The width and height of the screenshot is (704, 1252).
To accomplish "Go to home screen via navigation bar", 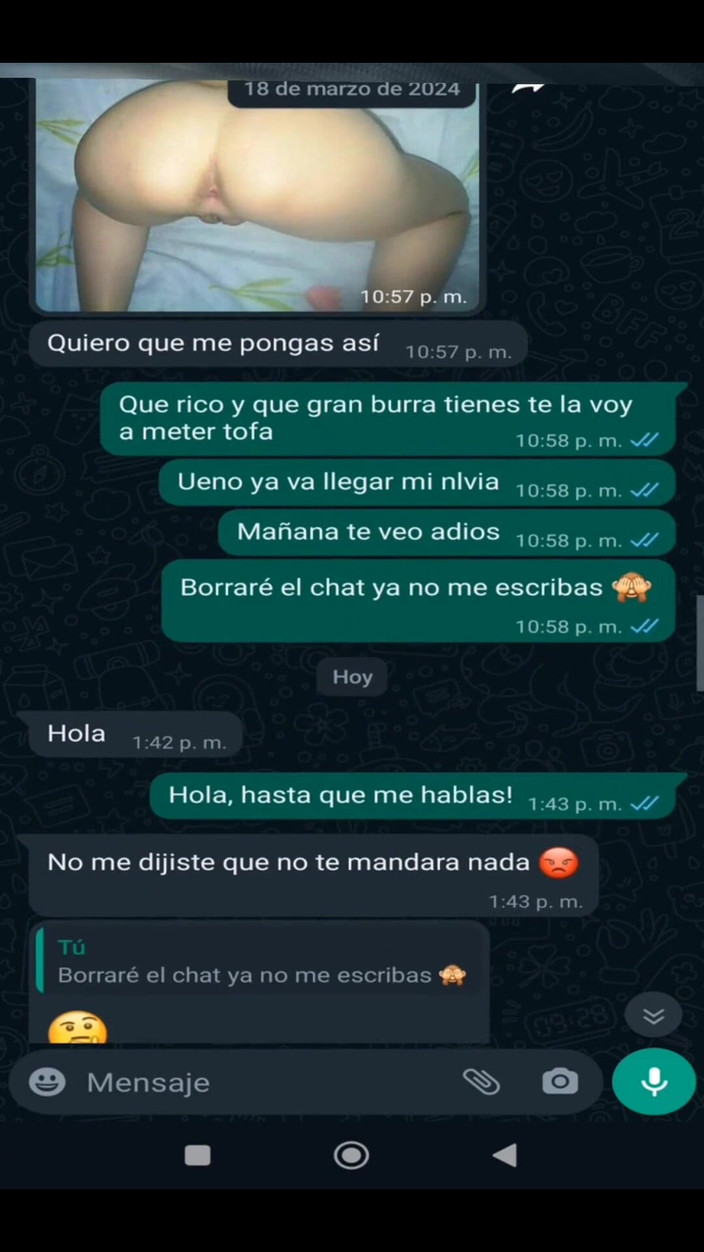I will [351, 1156].
